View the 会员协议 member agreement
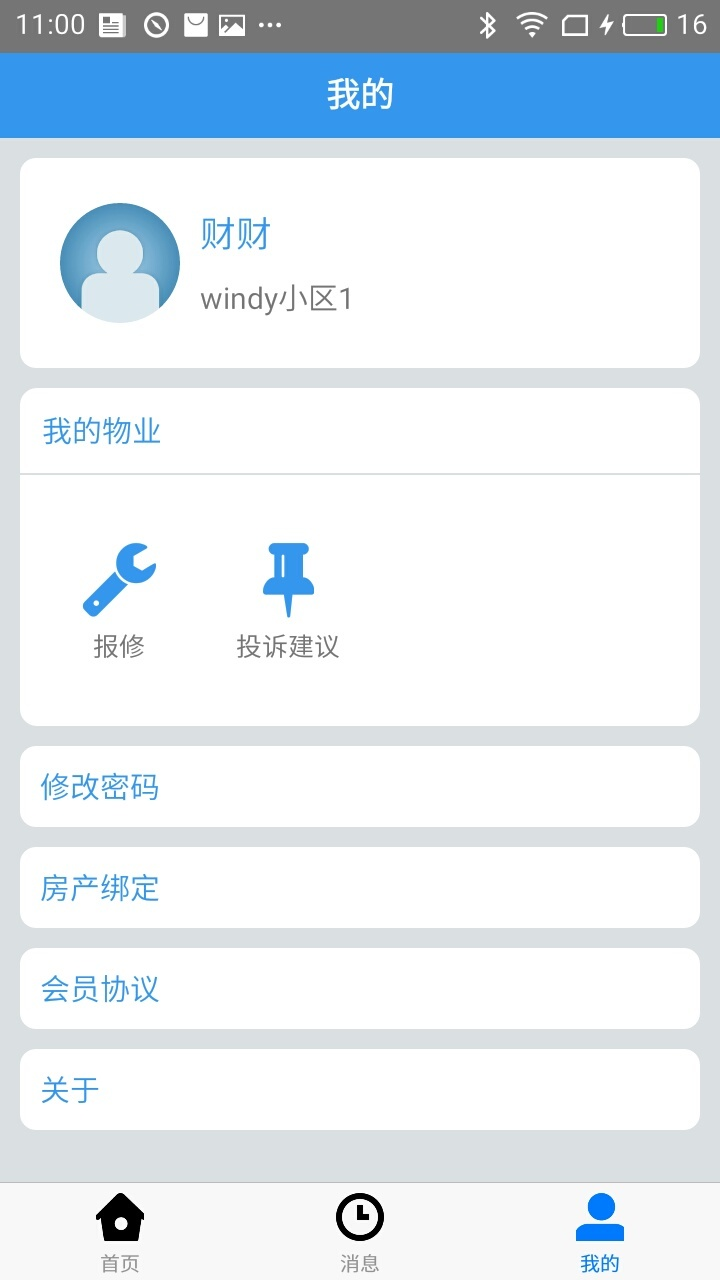This screenshot has width=720, height=1280. point(360,989)
